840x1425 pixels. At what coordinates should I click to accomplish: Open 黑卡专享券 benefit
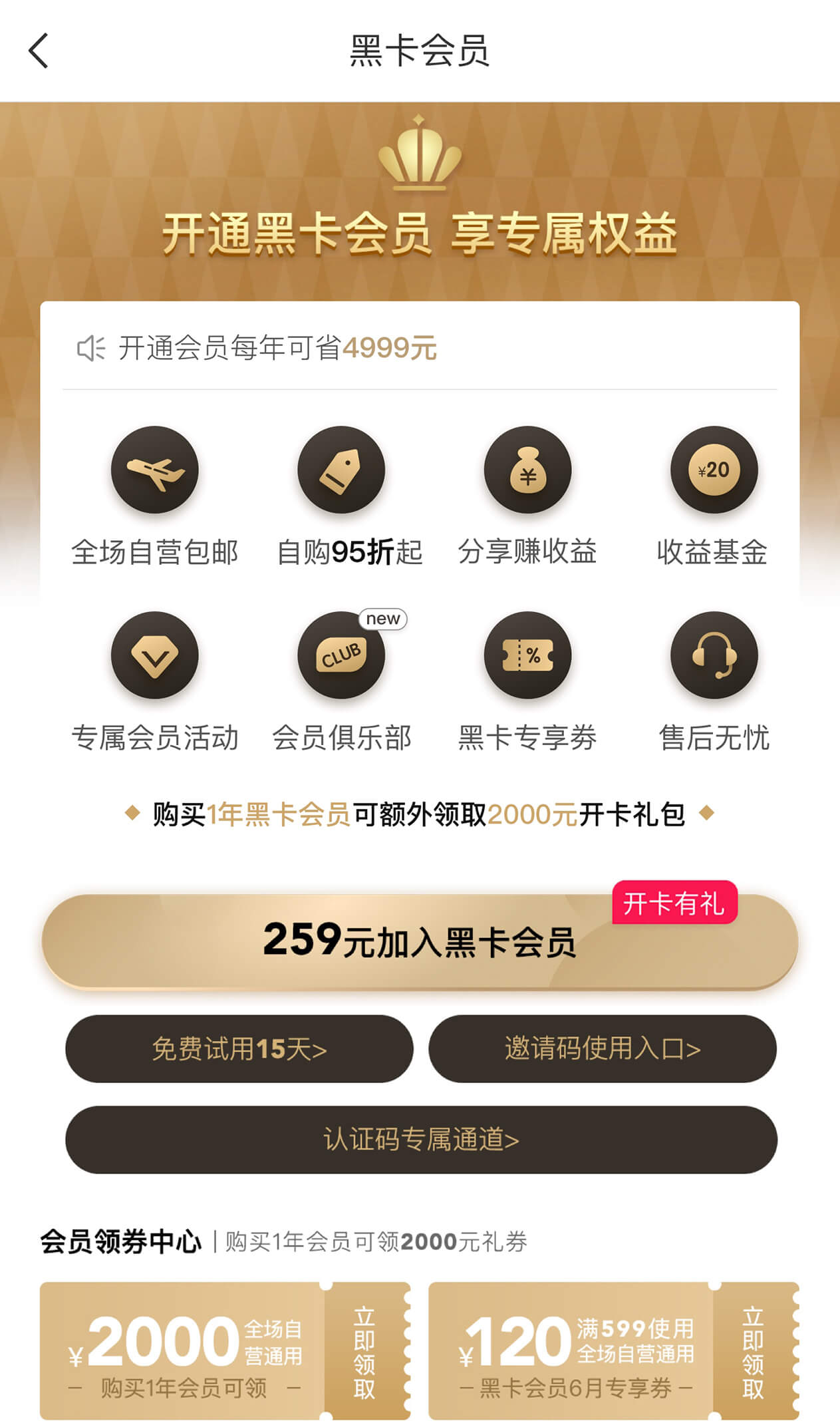click(x=527, y=655)
